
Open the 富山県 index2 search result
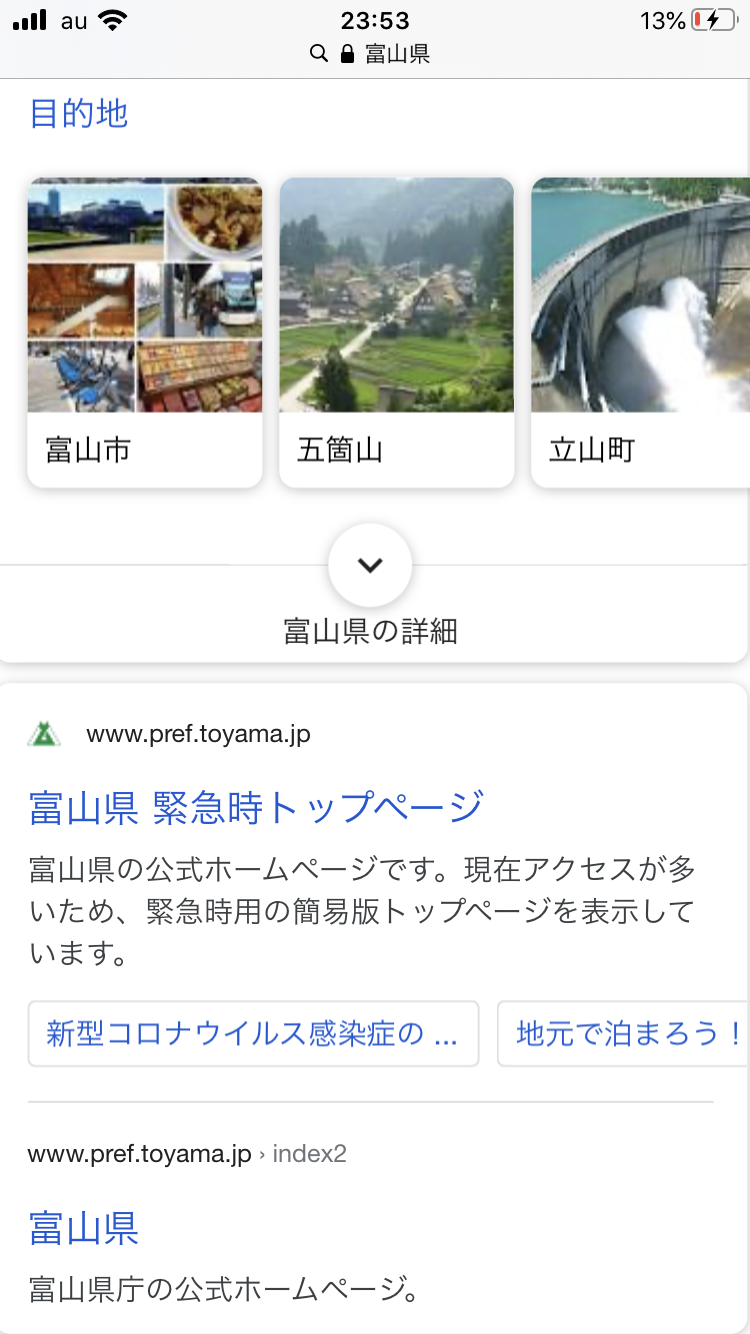[x=84, y=1227]
